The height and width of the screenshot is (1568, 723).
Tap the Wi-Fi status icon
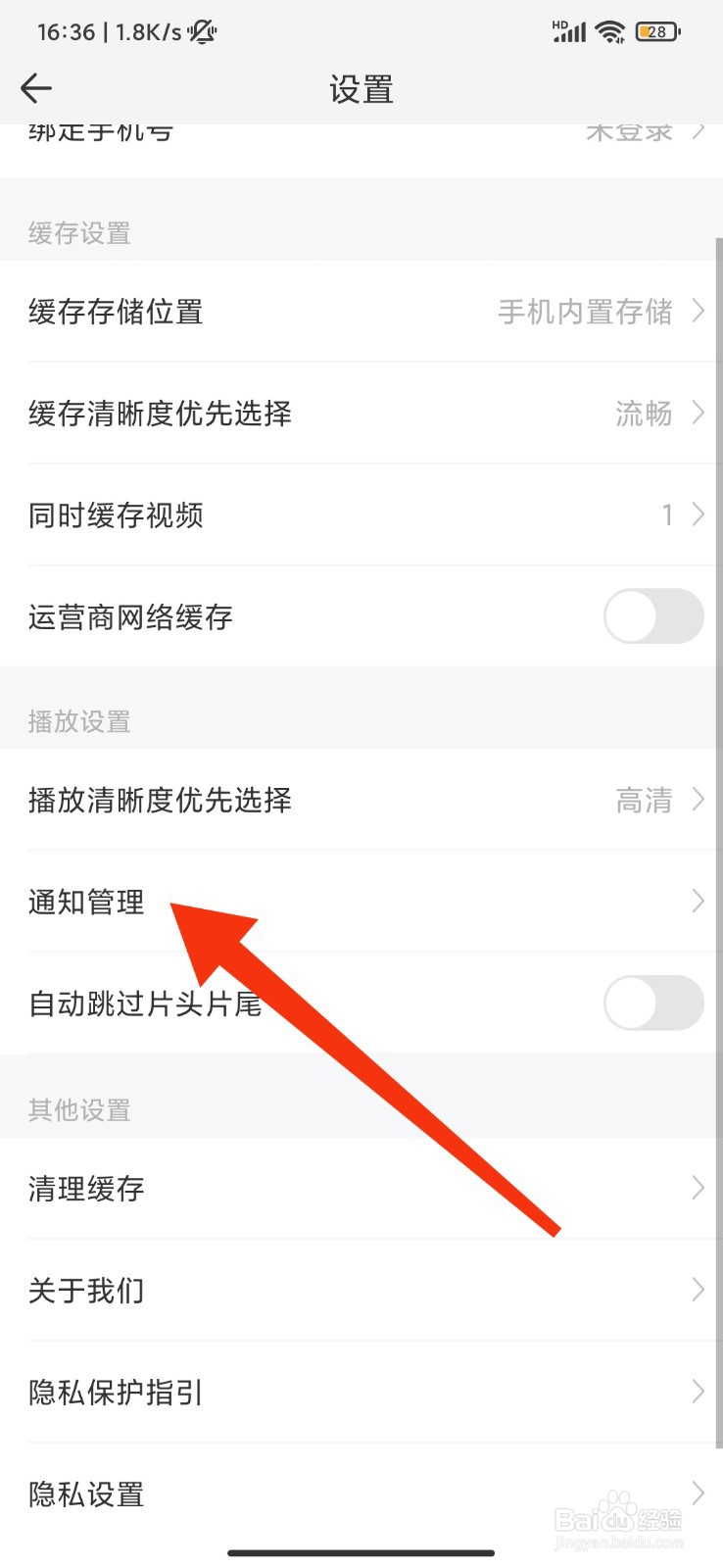[608, 29]
